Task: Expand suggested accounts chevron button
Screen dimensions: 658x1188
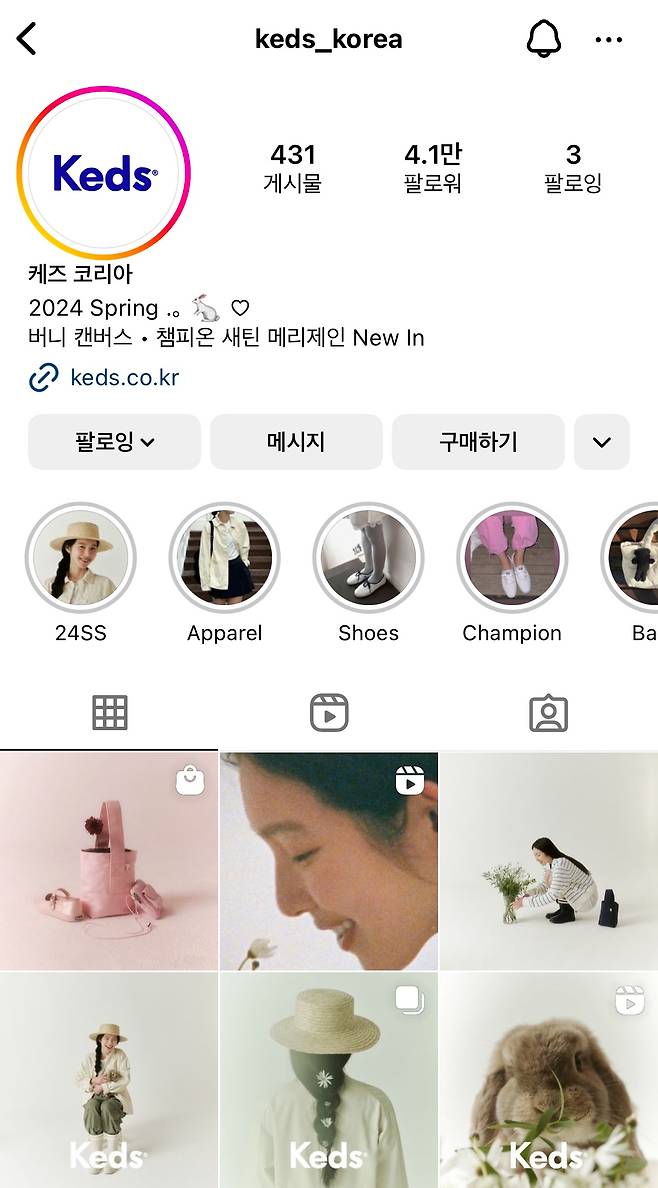Action: point(602,442)
